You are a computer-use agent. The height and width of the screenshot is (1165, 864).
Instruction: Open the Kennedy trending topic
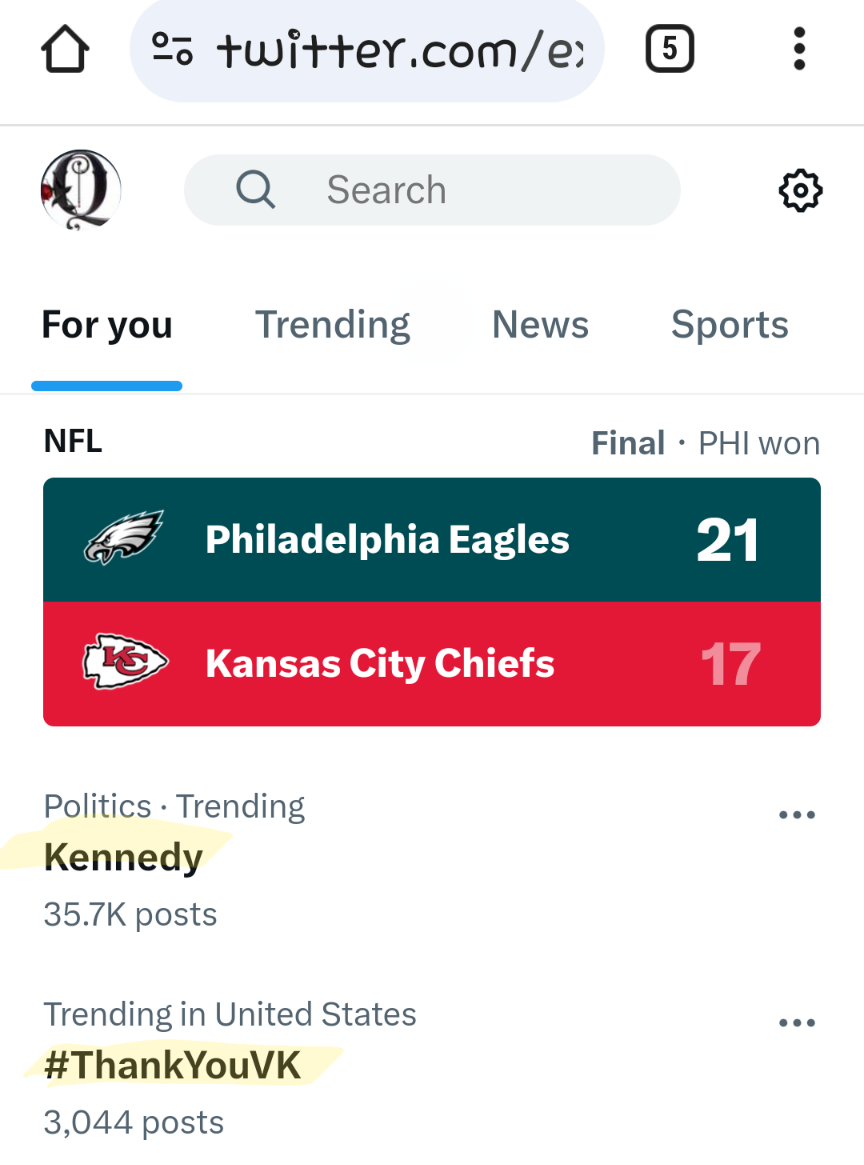[124, 858]
